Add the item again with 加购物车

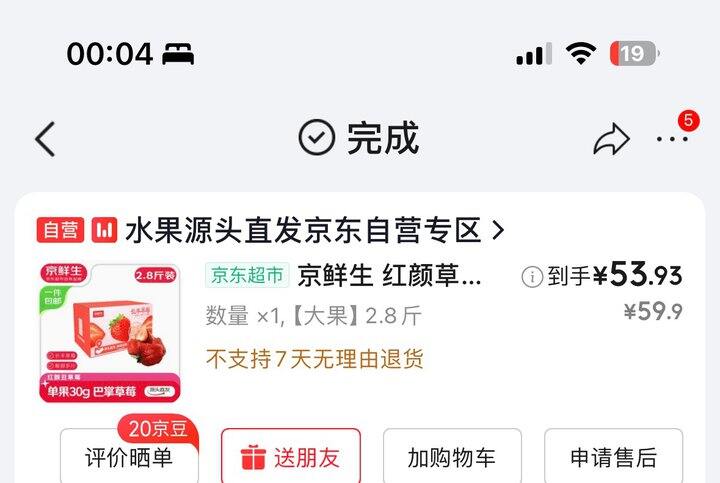[x=452, y=456]
